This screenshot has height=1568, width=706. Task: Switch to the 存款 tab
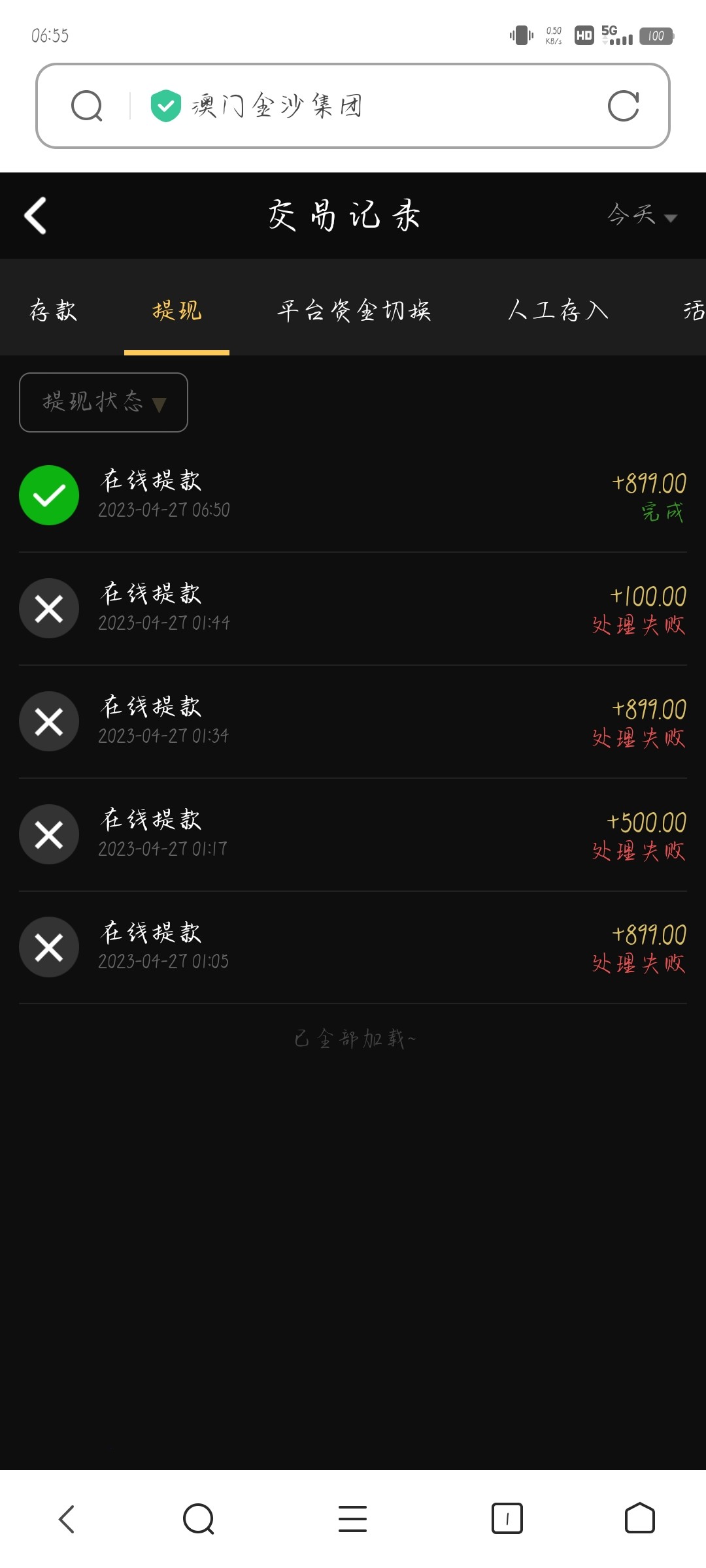click(x=54, y=312)
